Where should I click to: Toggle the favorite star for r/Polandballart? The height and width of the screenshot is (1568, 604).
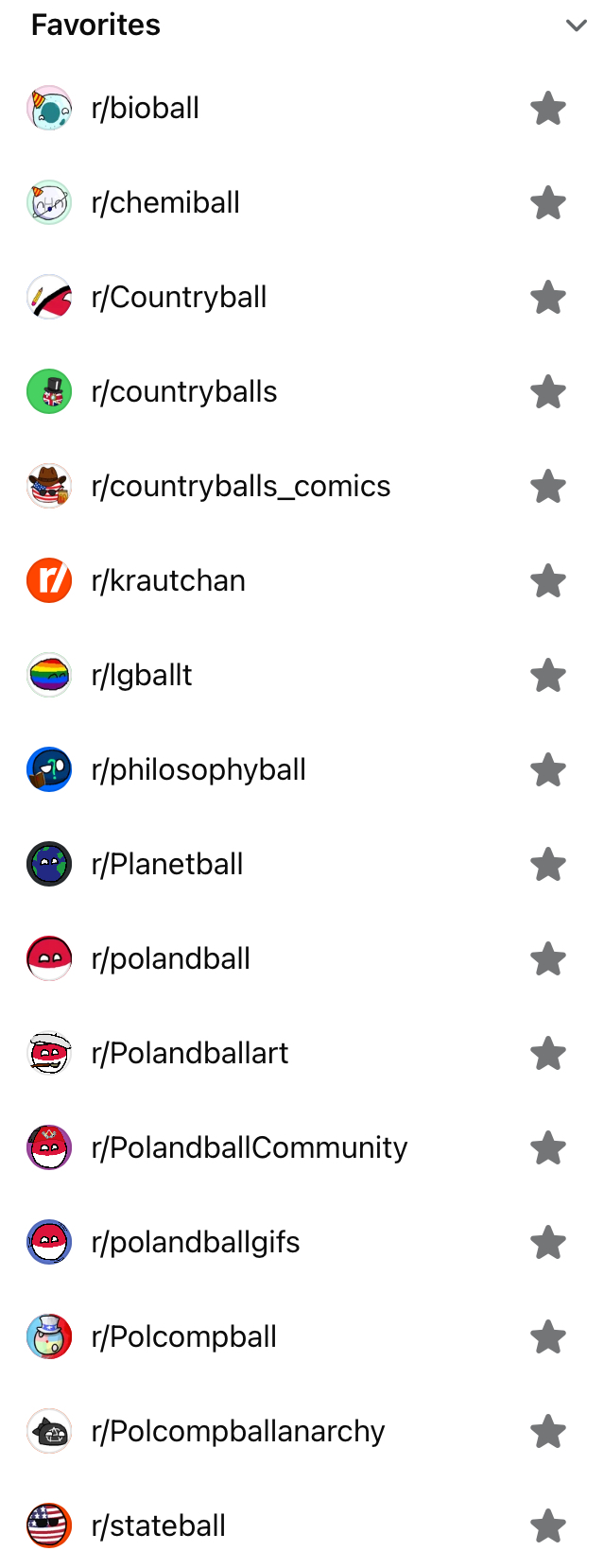pyautogui.click(x=548, y=1054)
